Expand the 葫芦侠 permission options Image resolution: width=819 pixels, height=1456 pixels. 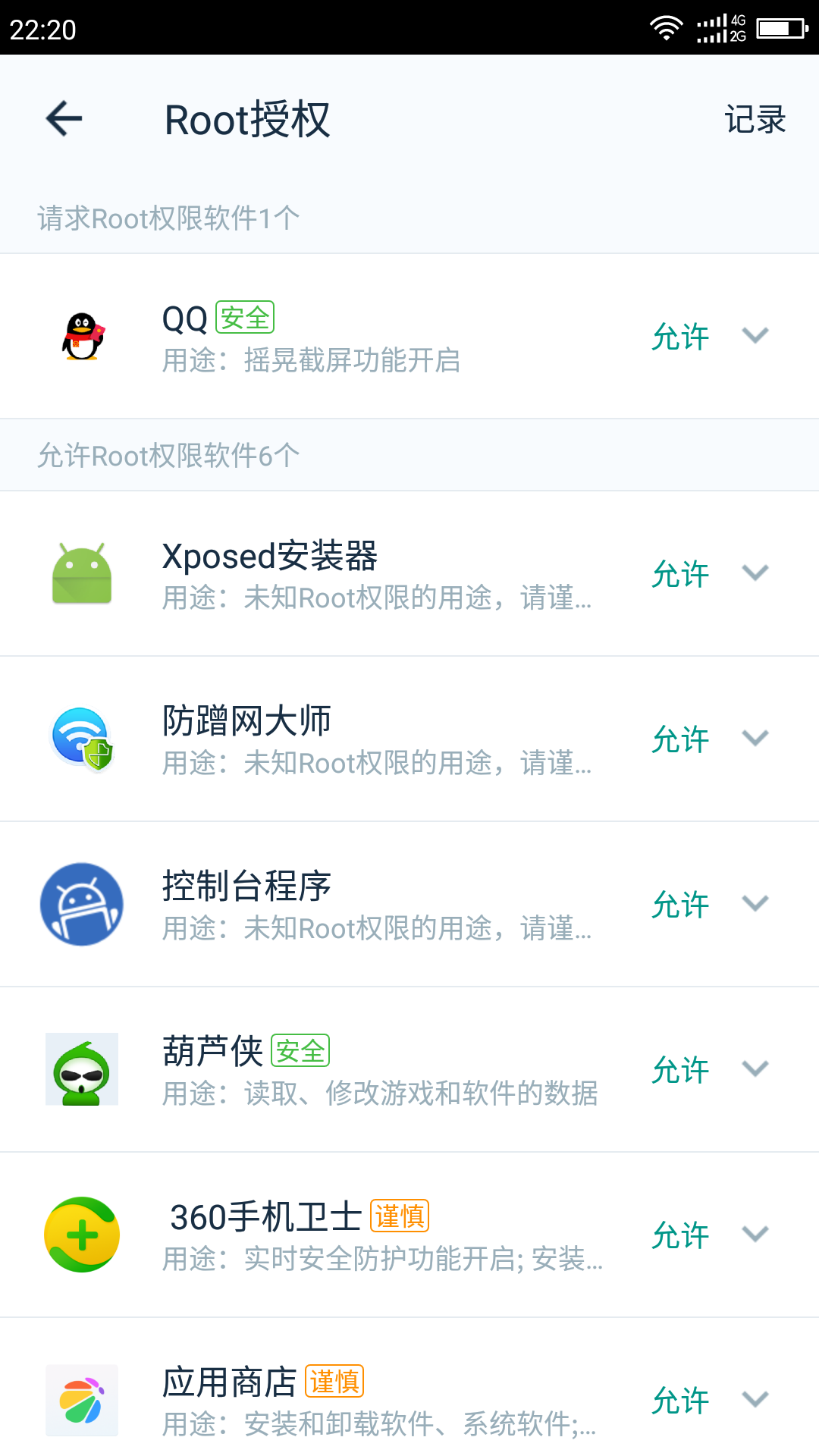(x=755, y=1068)
